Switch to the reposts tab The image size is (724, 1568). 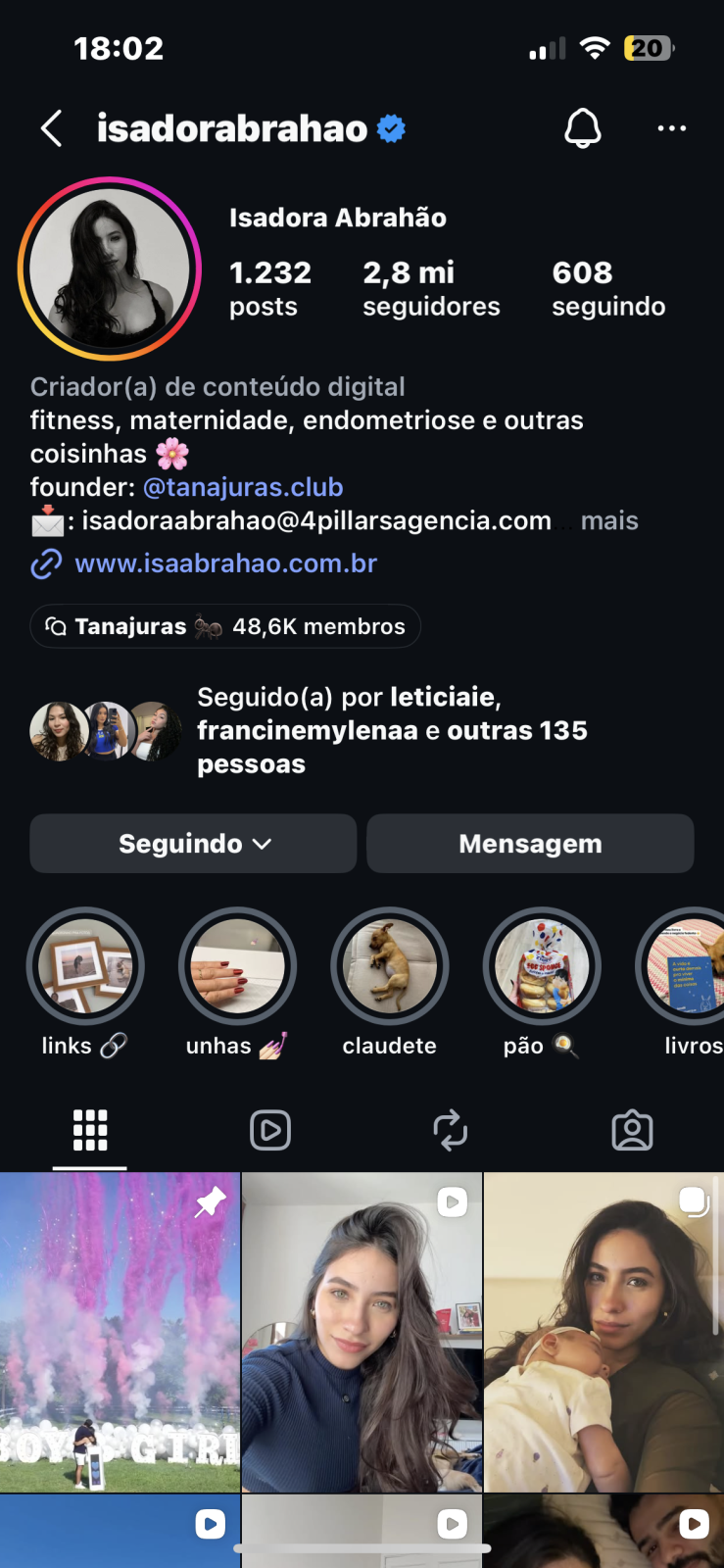[x=451, y=1130]
